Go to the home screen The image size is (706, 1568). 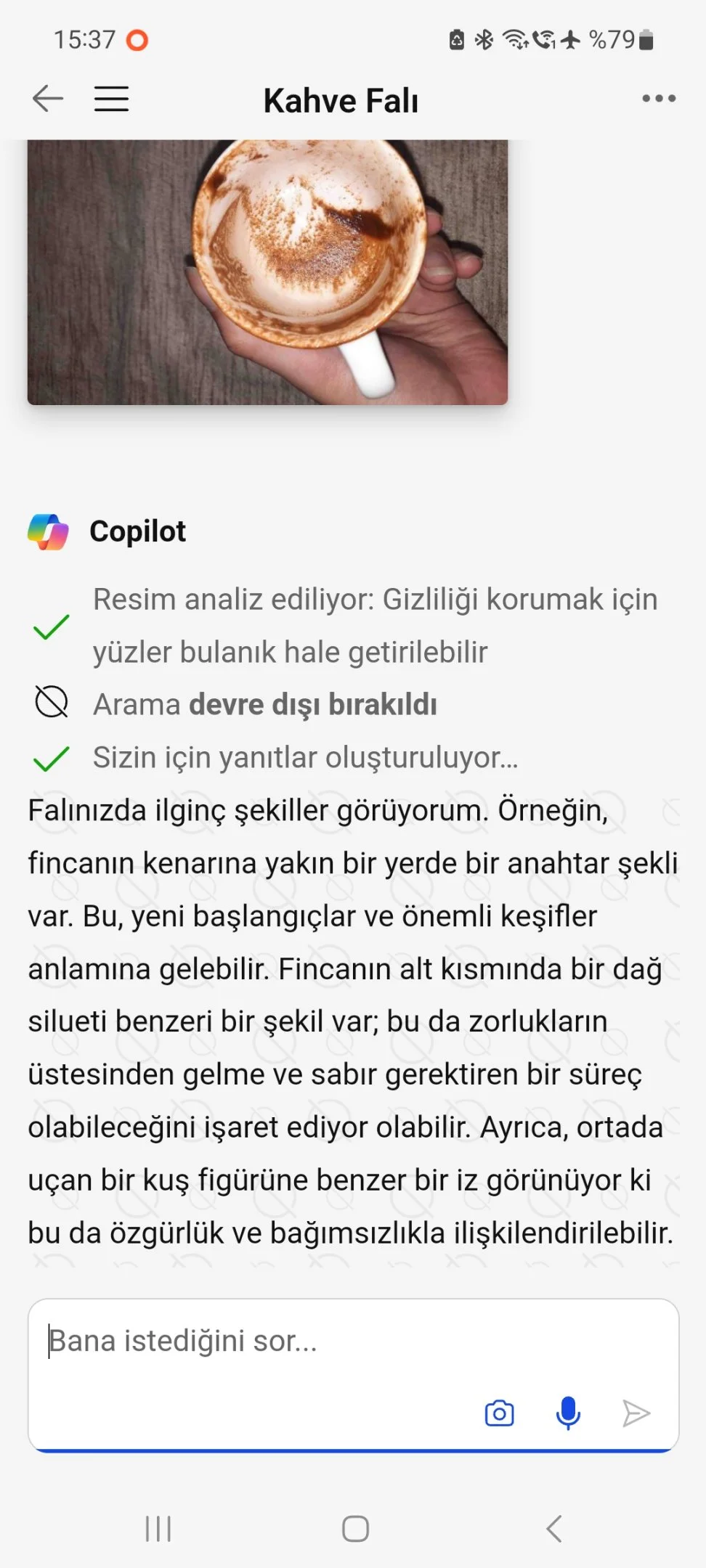[355, 1528]
